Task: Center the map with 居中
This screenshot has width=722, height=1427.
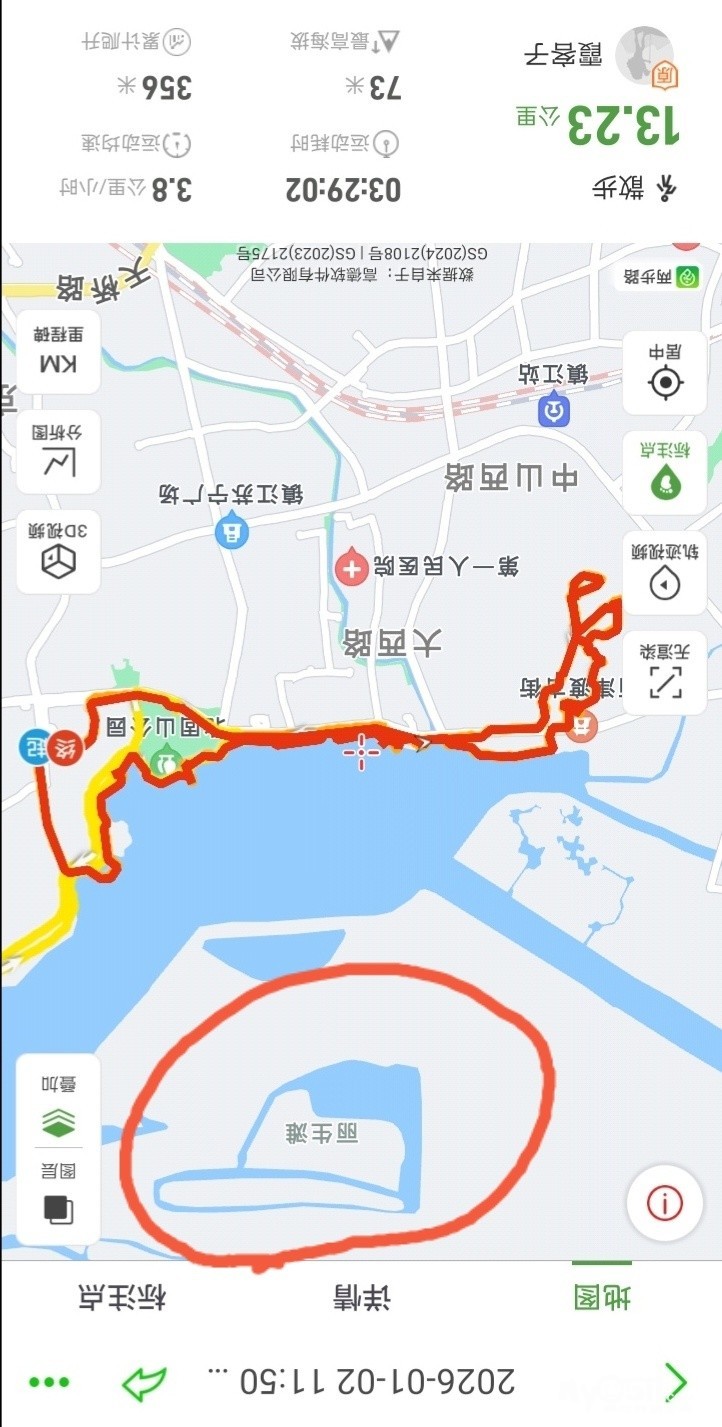Action: (x=665, y=372)
